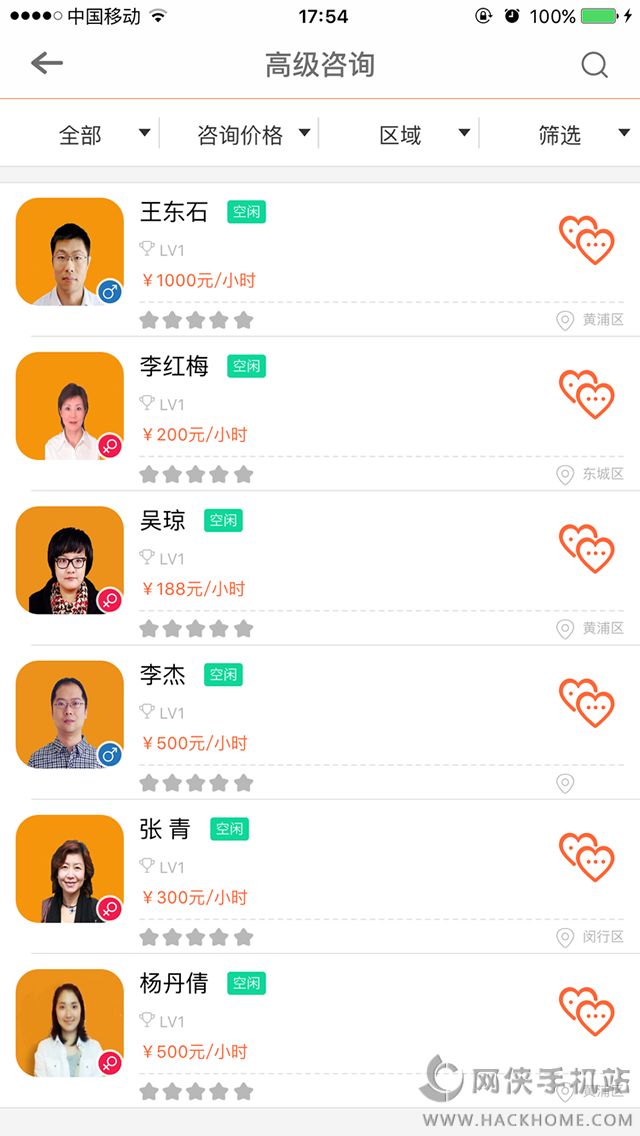The width and height of the screenshot is (640, 1136).
Task: Chat with 李杰 using the heart icon
Action: point(586,702)
